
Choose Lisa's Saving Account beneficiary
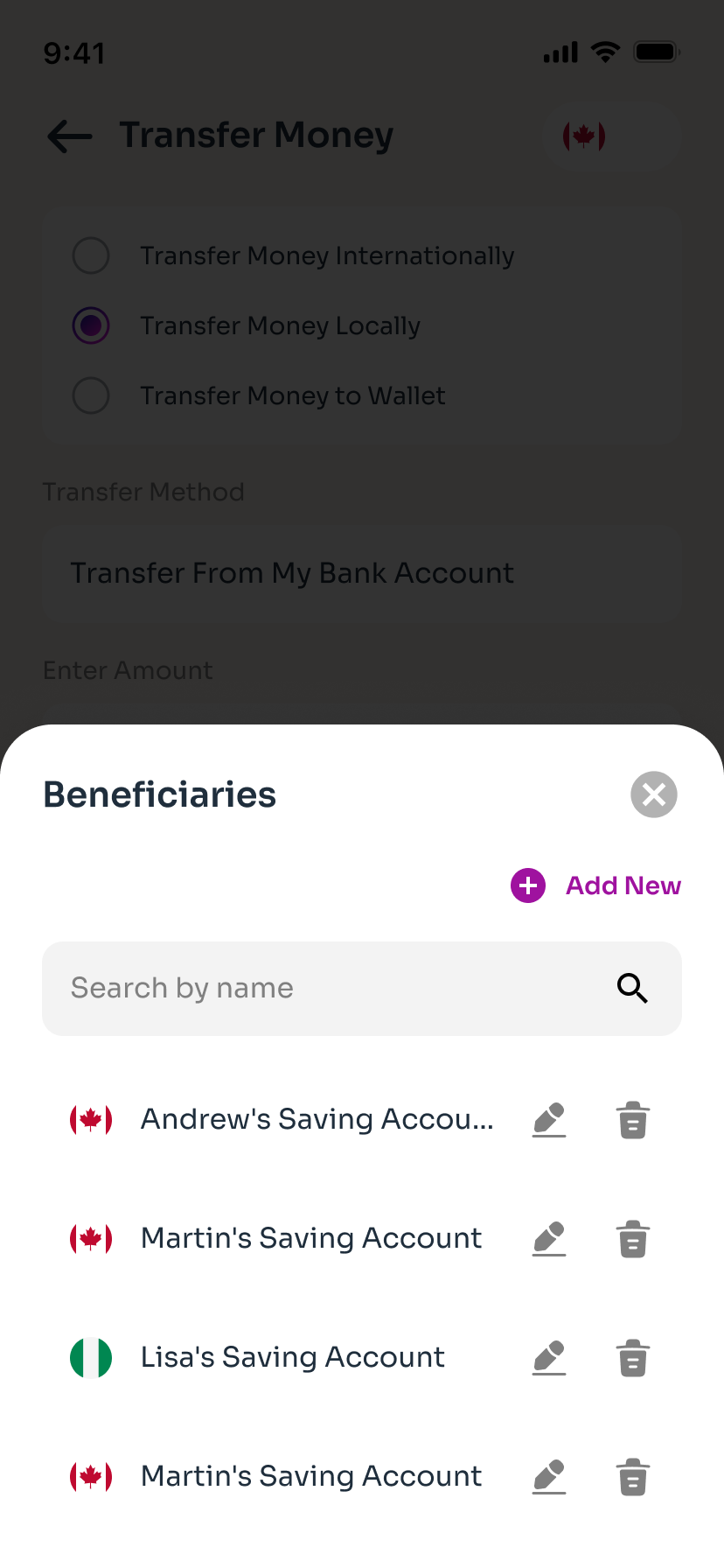point(292,1357)
